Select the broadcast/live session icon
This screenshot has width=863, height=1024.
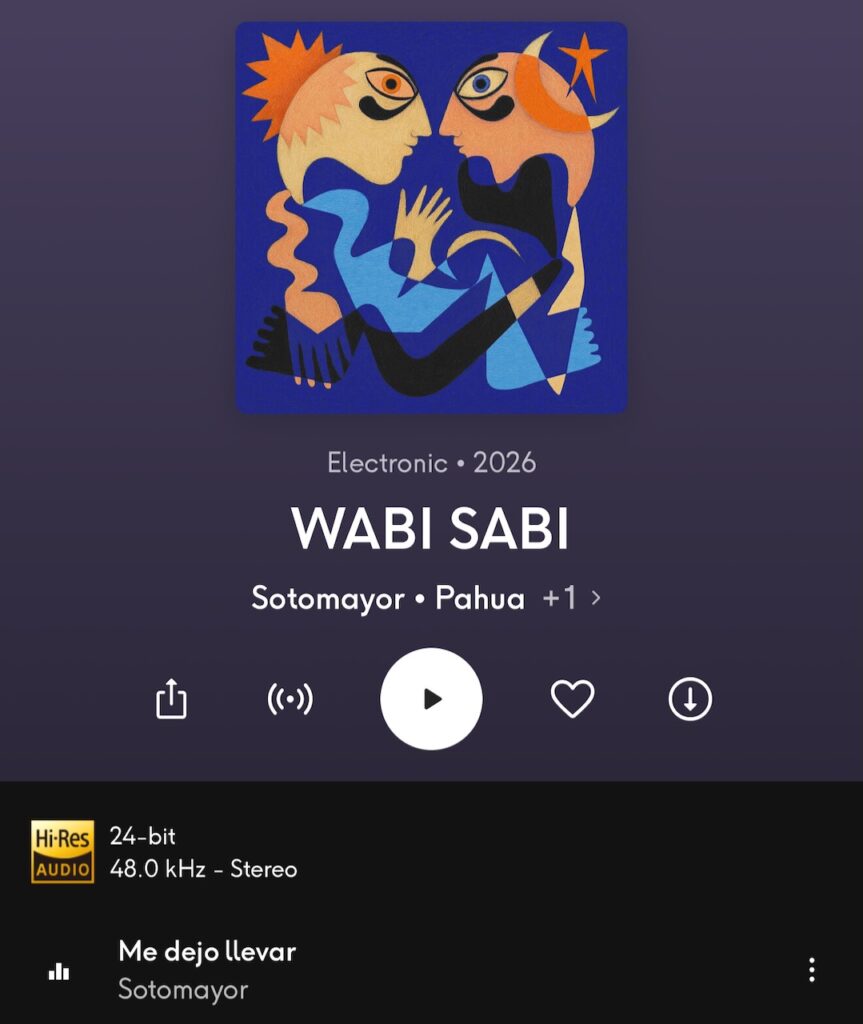[288, 700]
